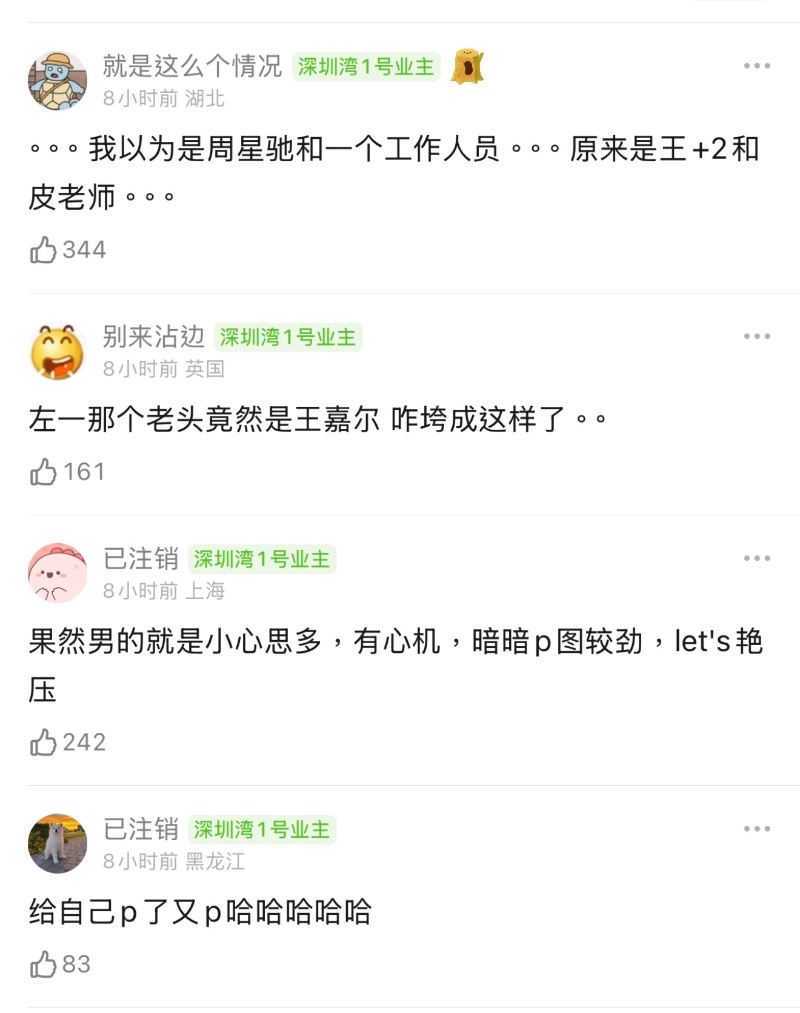Open more options for 别来沾边's comment
The width and height of the screenshot is (800, 1013).
point(757,337)
